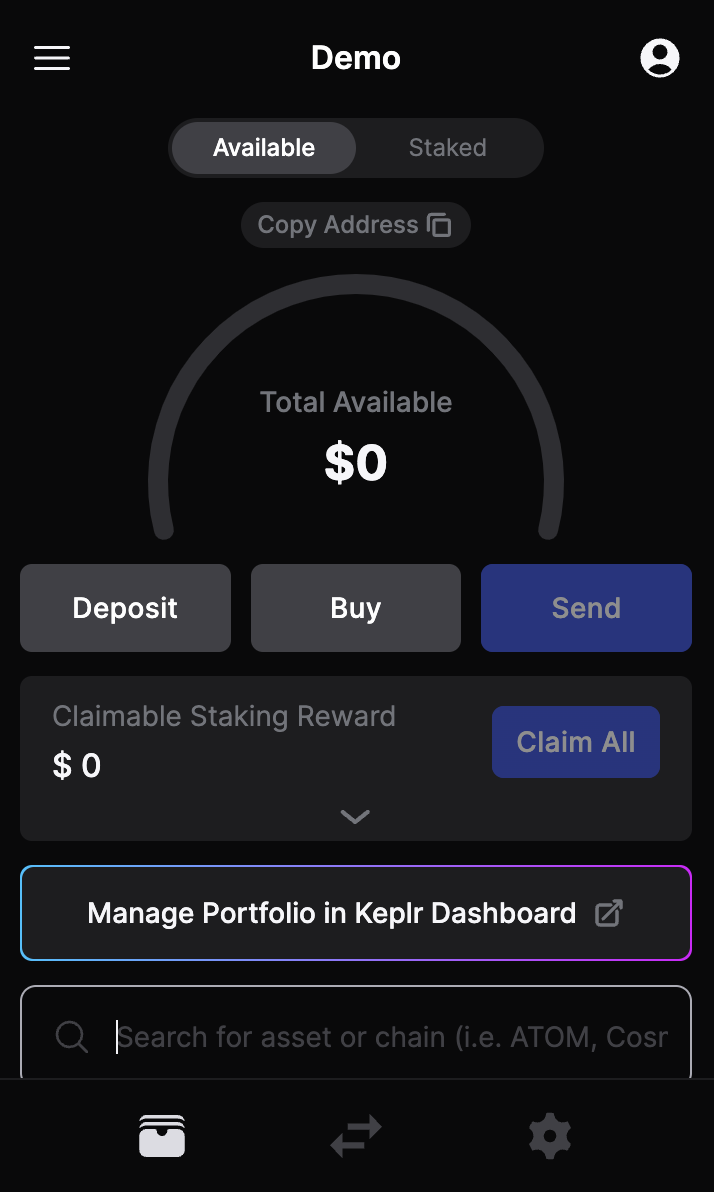Expand the Claimable Staking Reward details
This screenshot has width=714, height=1192.
tap(355, 817)
